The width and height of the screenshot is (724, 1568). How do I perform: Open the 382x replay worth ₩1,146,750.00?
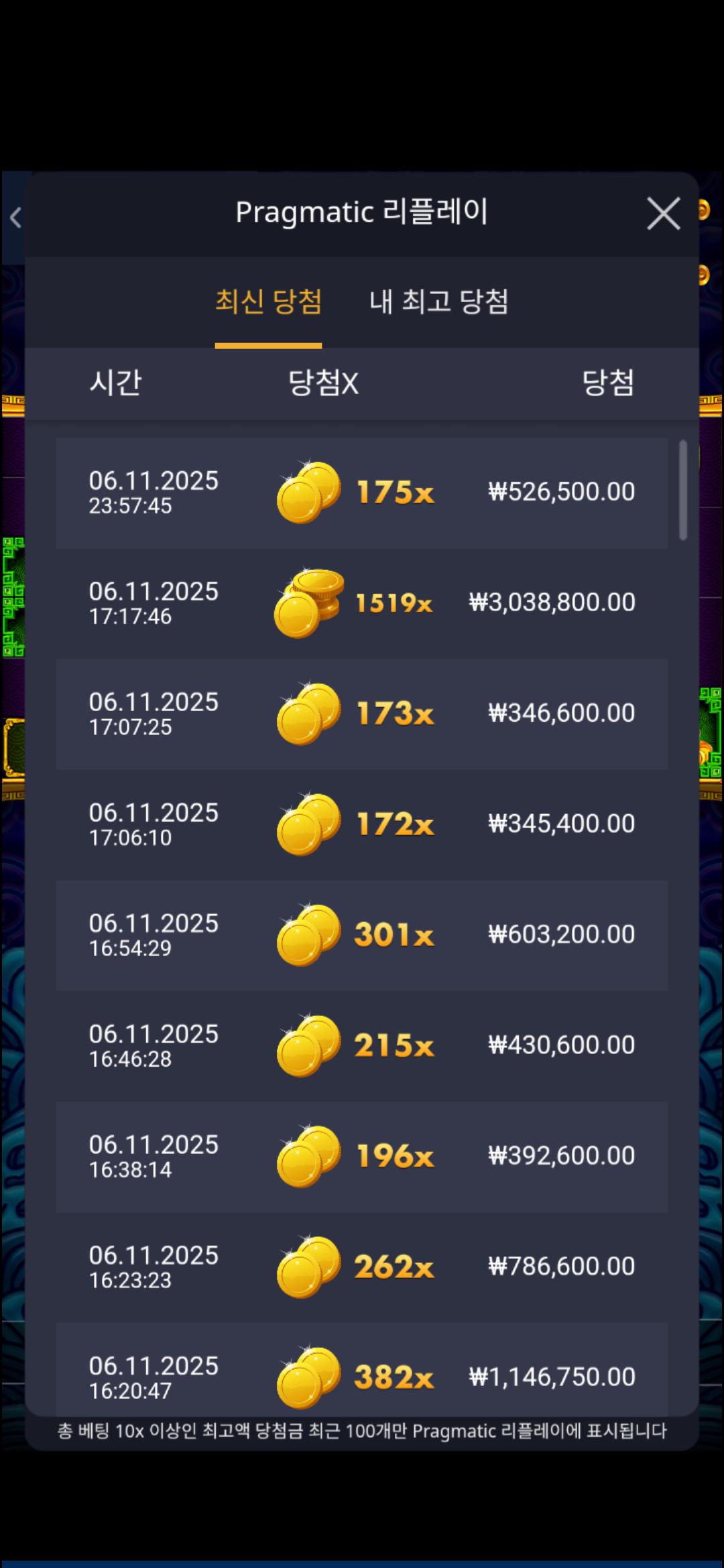tap(361, 1374)
